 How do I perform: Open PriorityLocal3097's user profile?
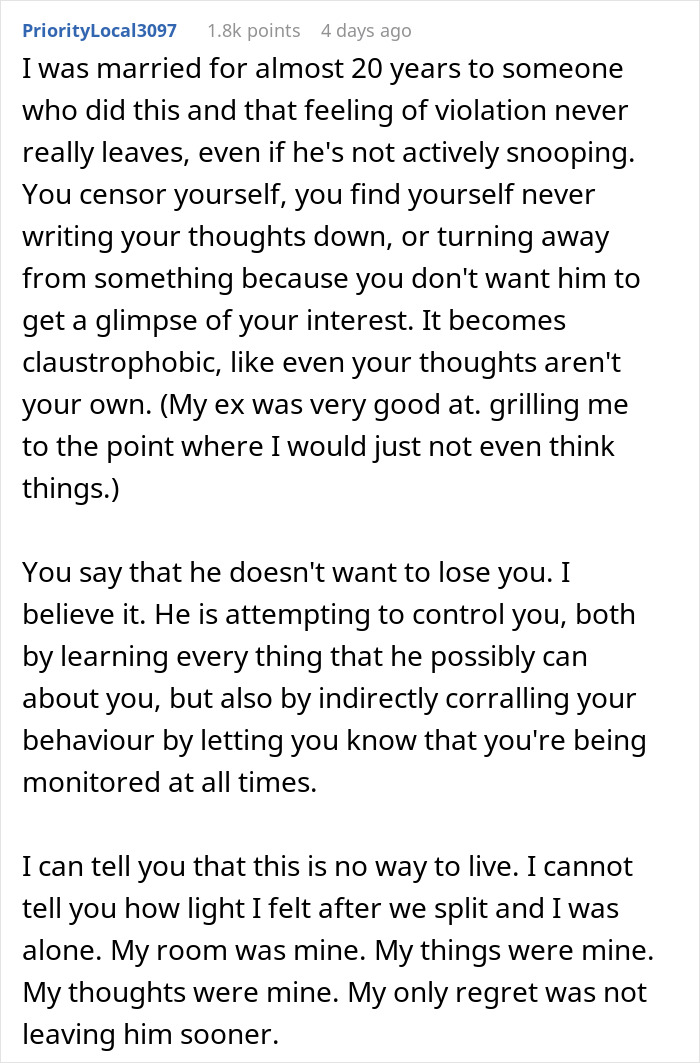[99, 31]
